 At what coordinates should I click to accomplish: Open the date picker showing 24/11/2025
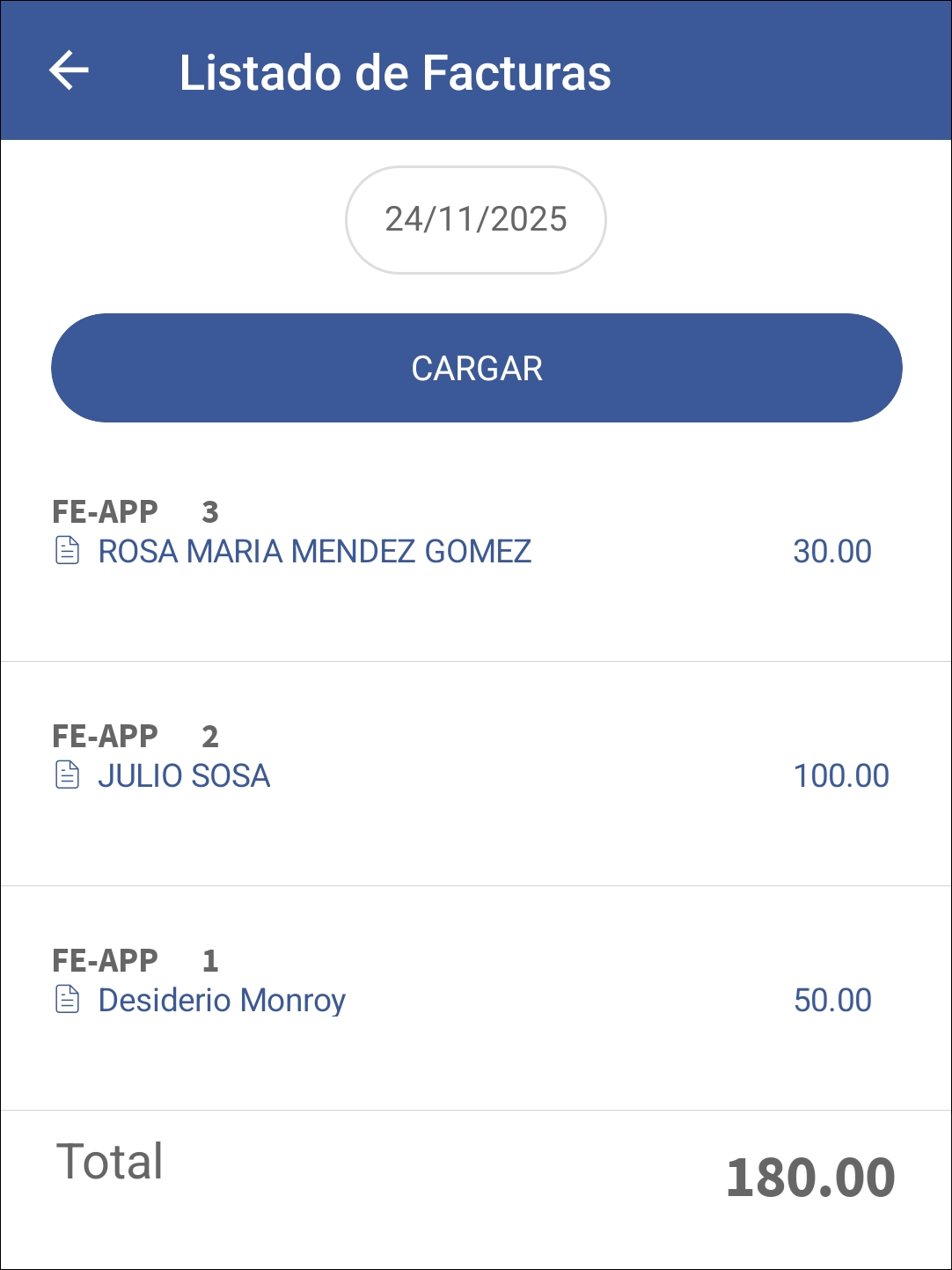[x=475, y=220]
